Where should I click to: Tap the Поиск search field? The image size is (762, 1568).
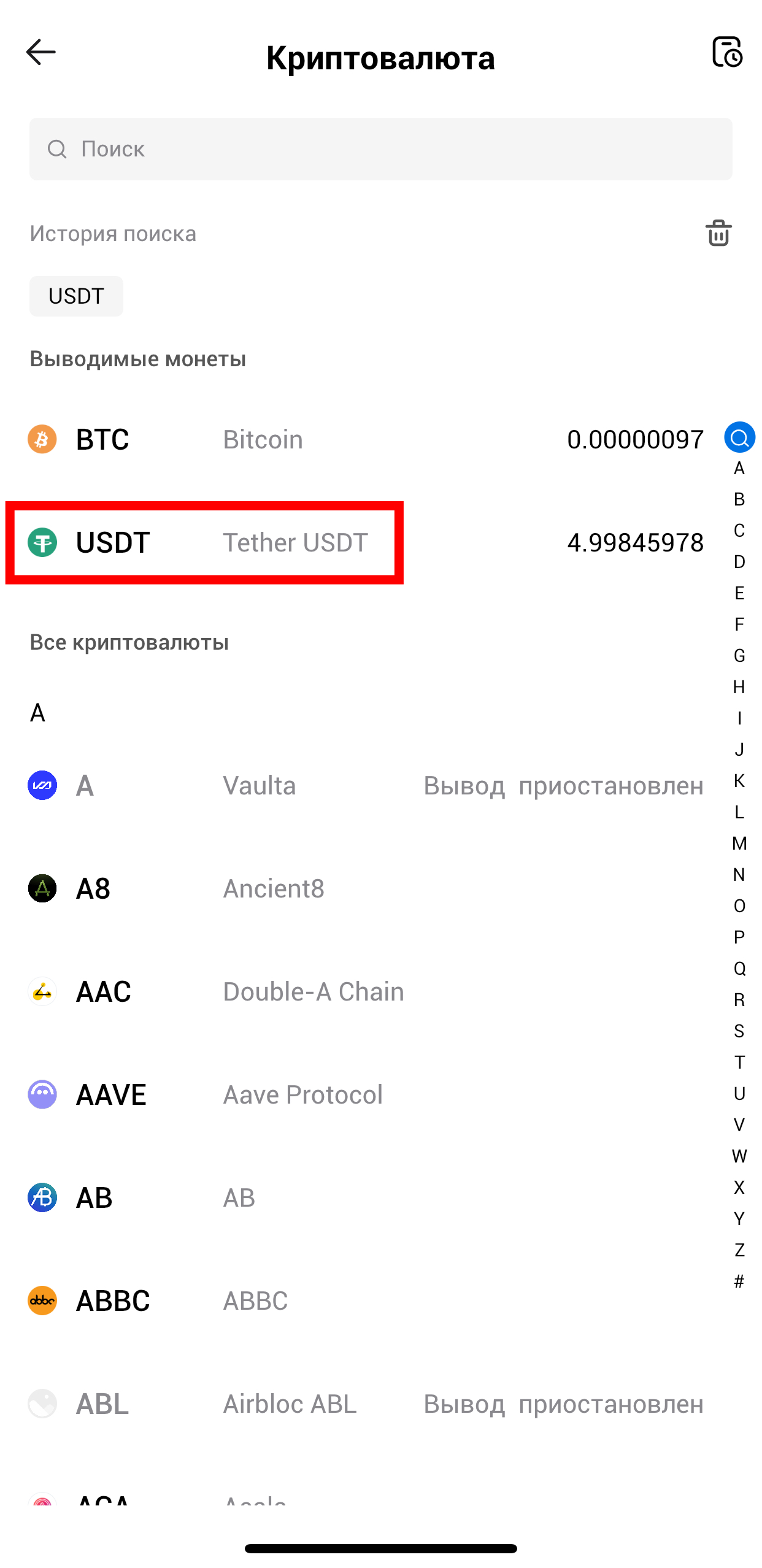click(x=380, y=149)
